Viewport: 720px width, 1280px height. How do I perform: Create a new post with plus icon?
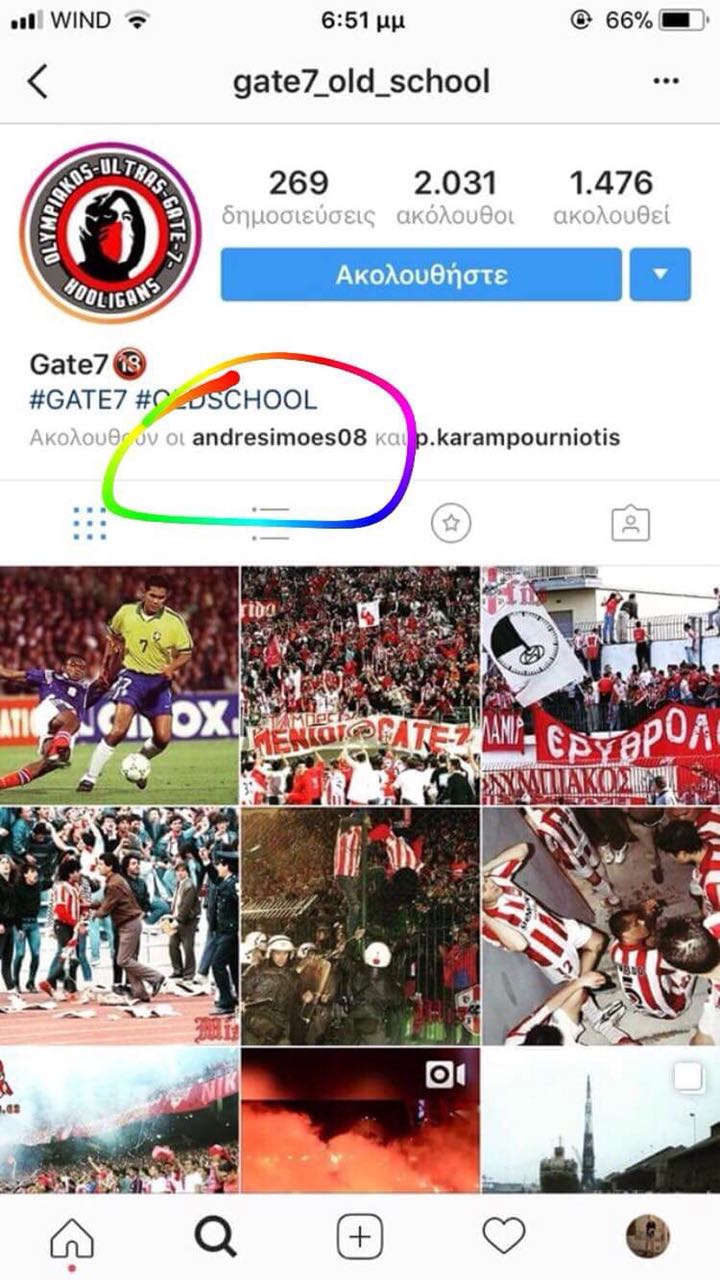click(x=359, y=1238)
